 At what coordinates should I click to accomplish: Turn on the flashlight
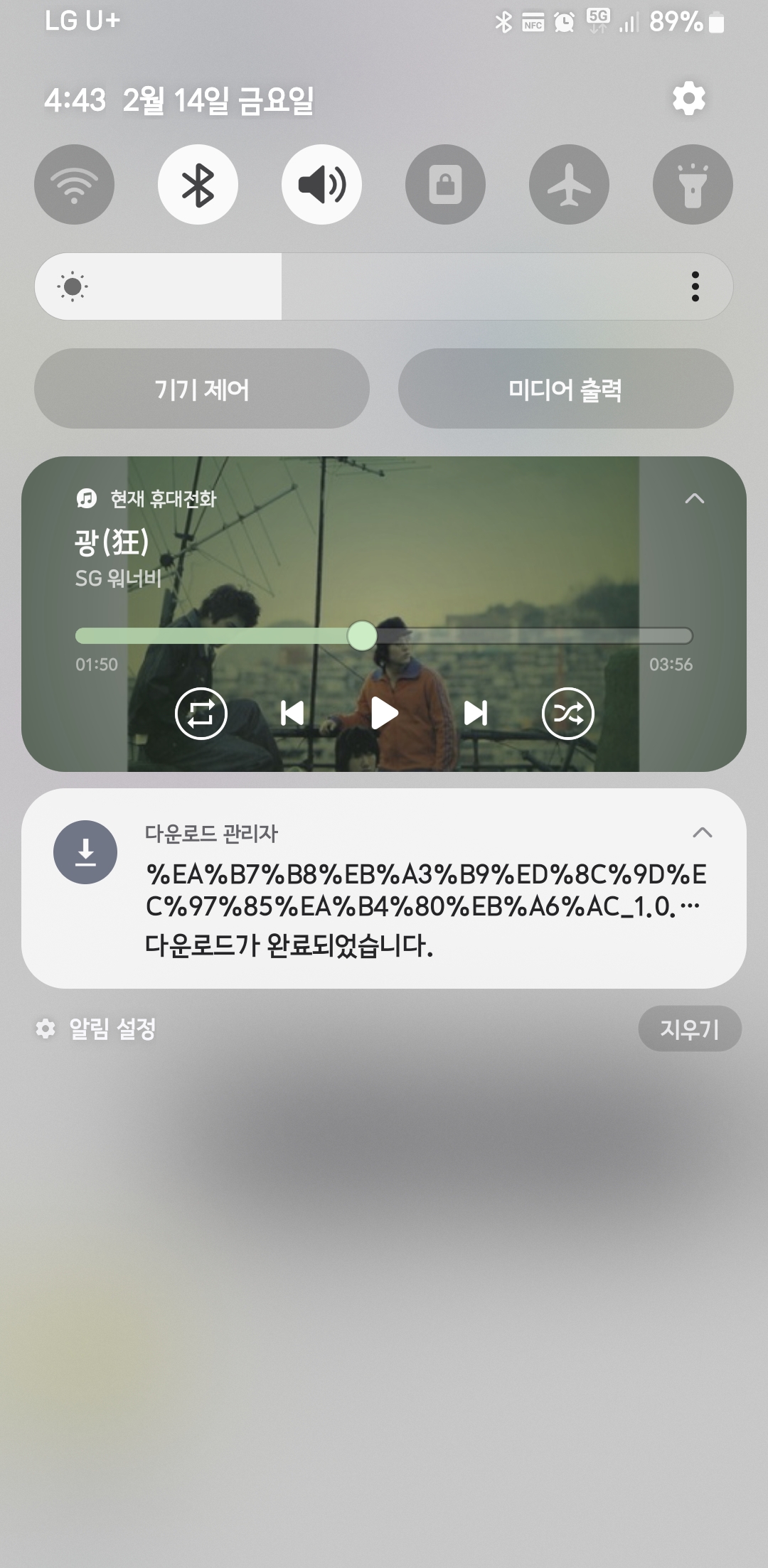693,185
